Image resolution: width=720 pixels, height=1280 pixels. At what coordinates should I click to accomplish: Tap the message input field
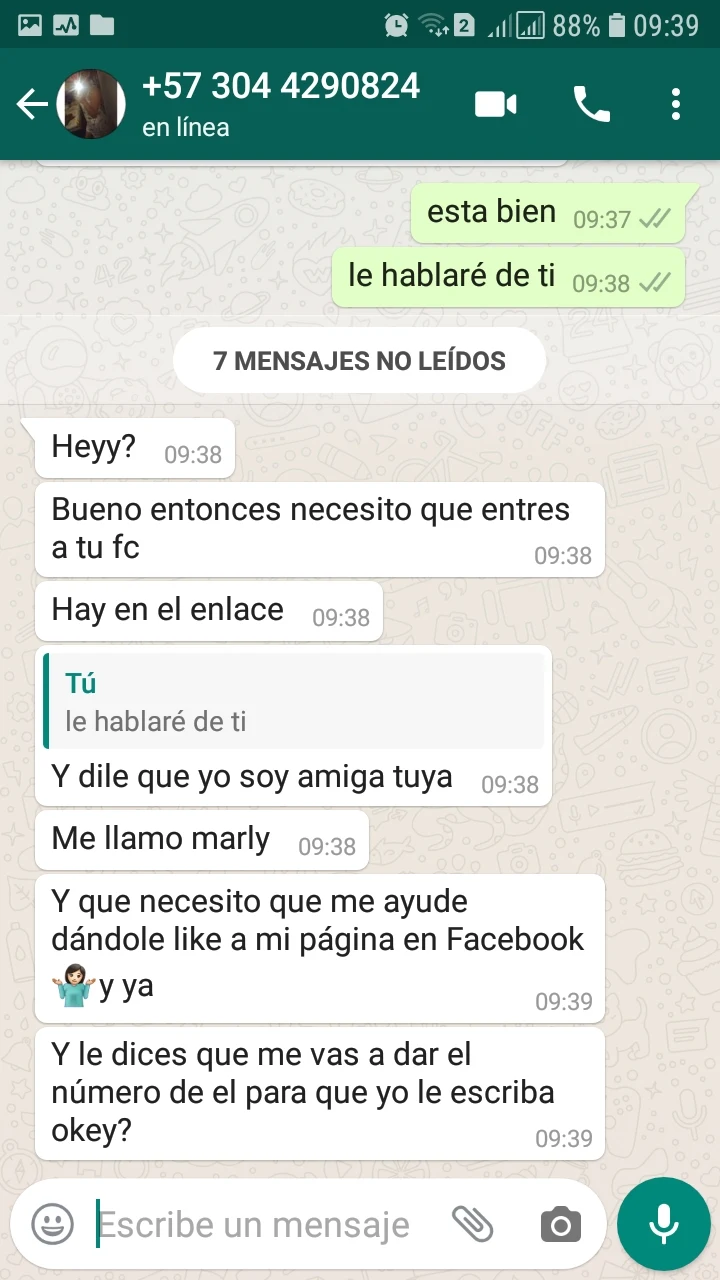[x=265, y=1224]
